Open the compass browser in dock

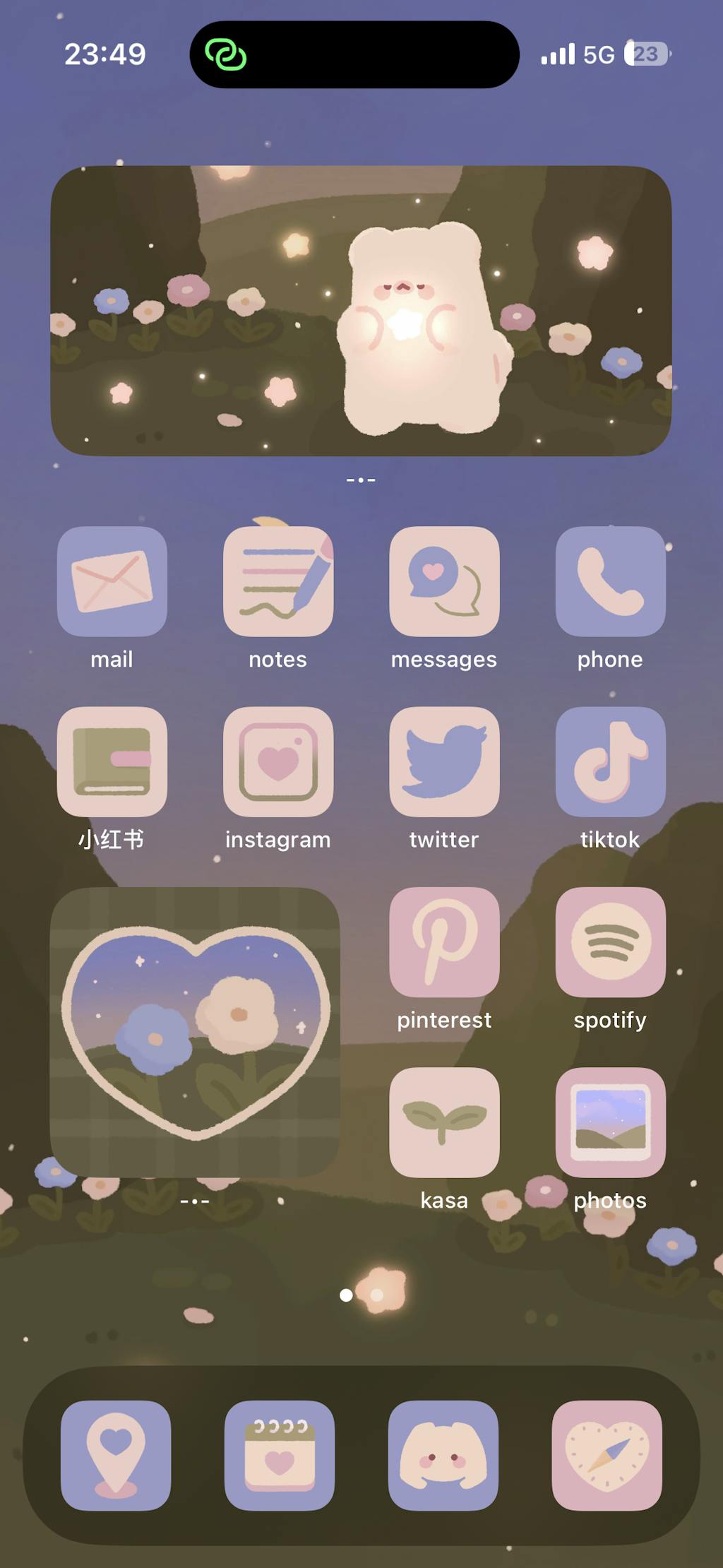tap(607, 1455)
